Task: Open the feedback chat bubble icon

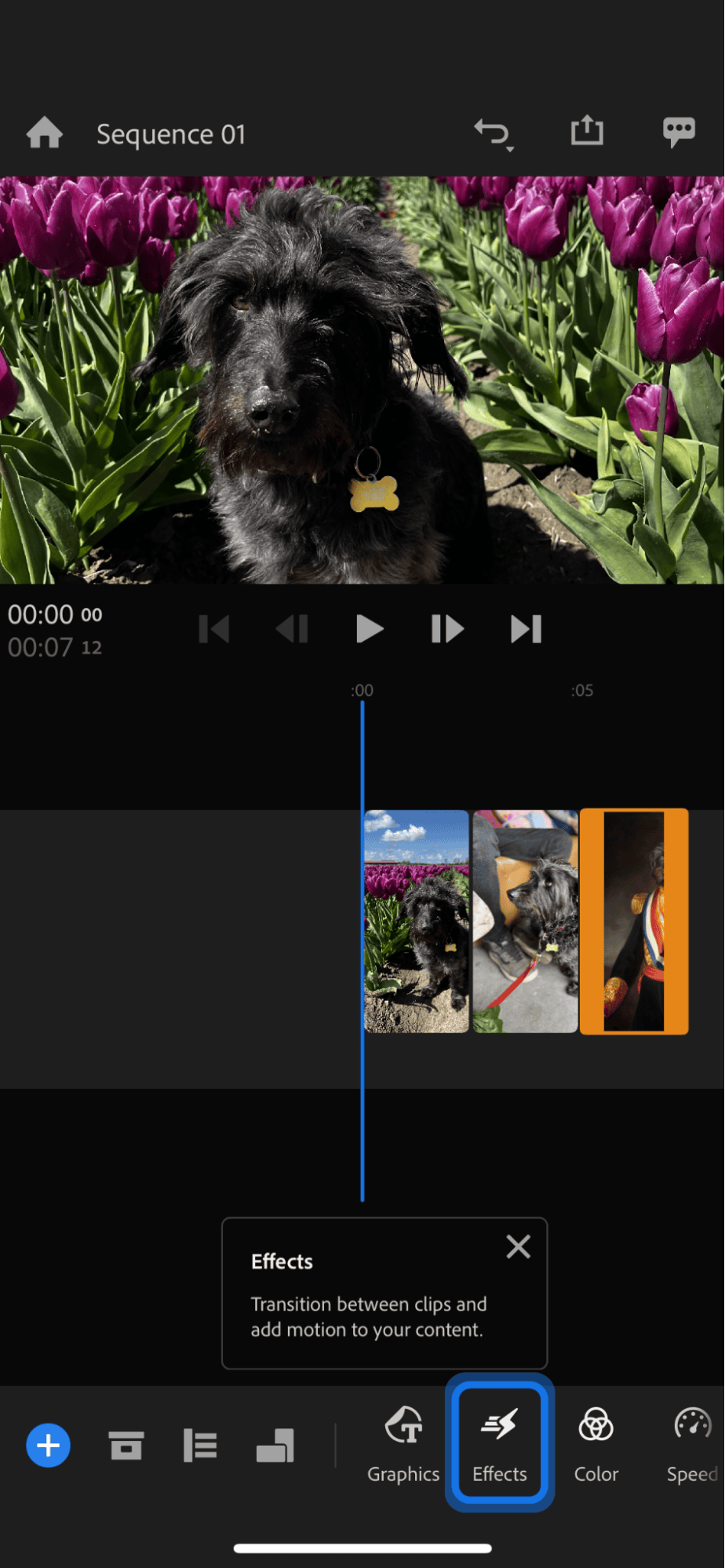Action: point(679,132)
